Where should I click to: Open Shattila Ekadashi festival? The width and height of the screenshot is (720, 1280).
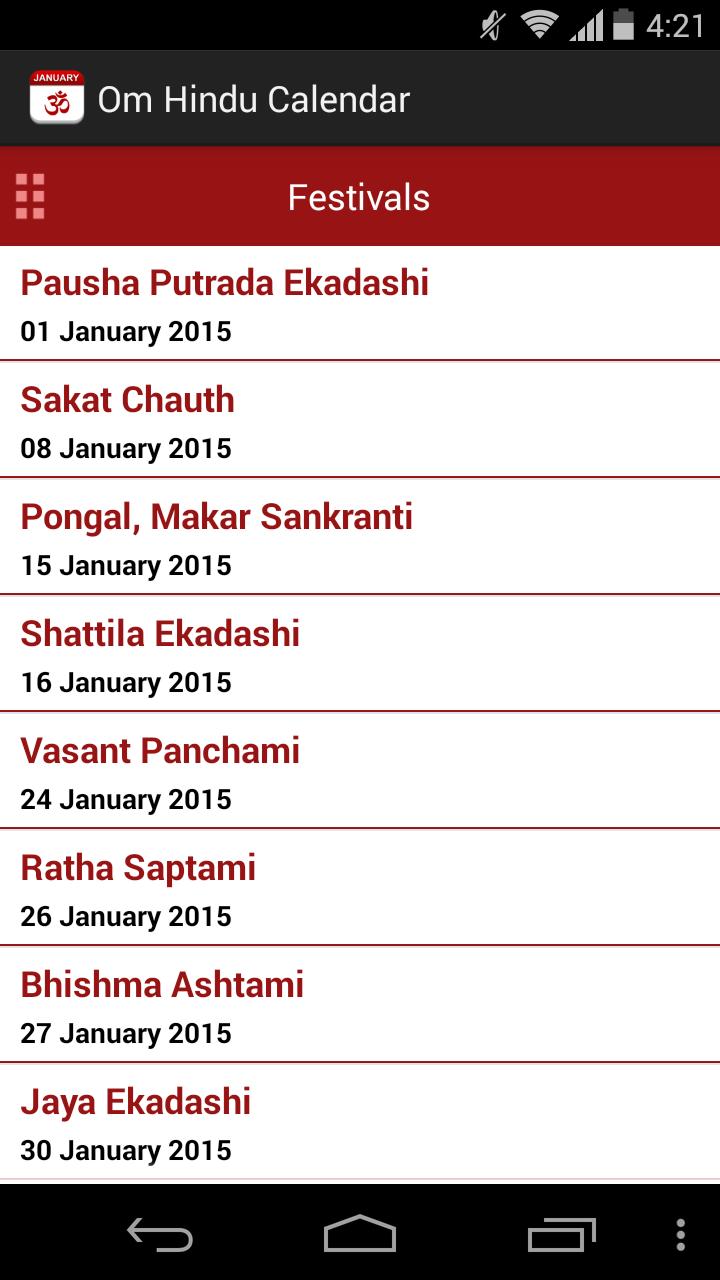[x=360, y=654]
